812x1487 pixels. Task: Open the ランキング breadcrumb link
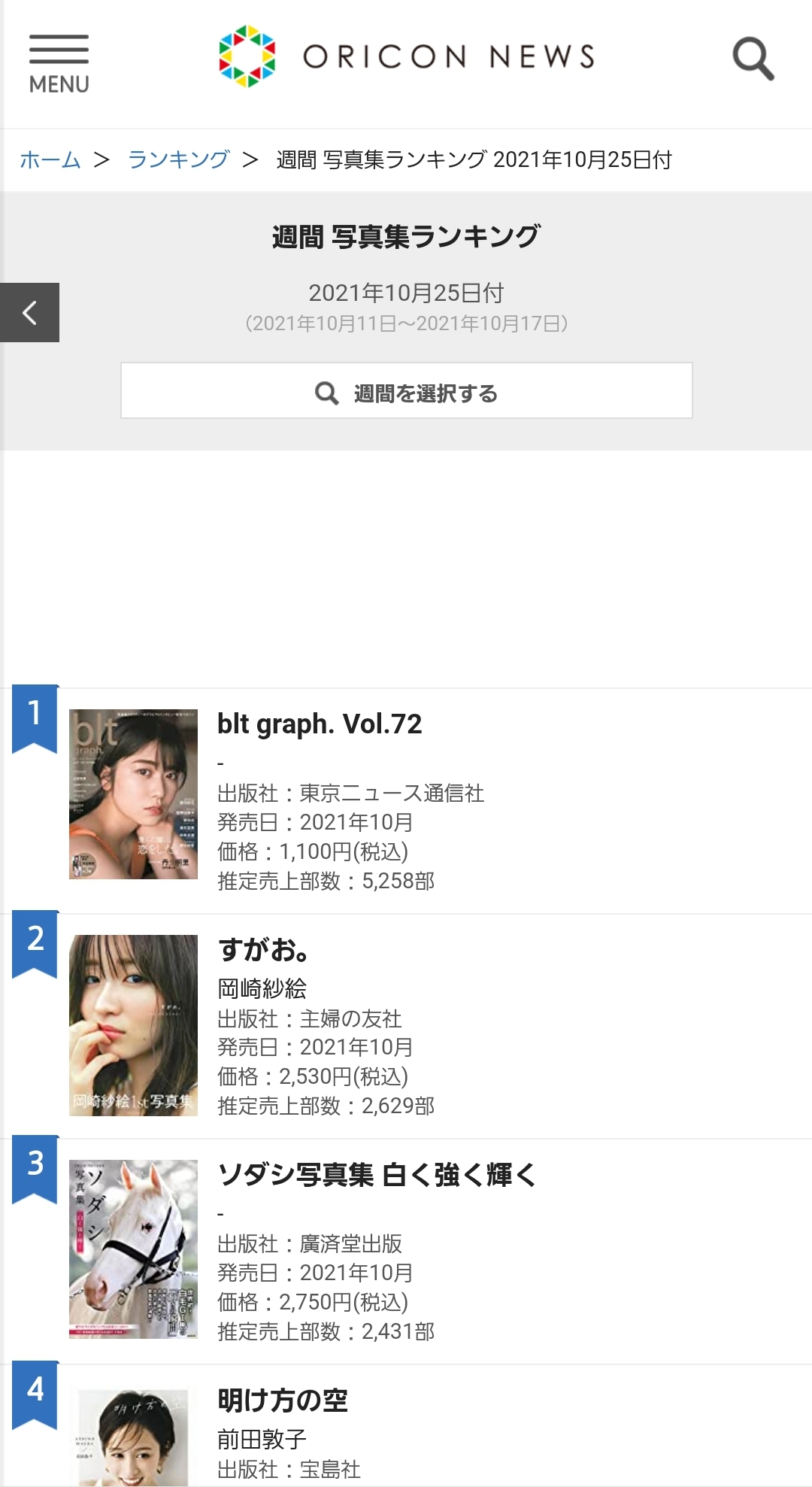[x=178, y=159]
